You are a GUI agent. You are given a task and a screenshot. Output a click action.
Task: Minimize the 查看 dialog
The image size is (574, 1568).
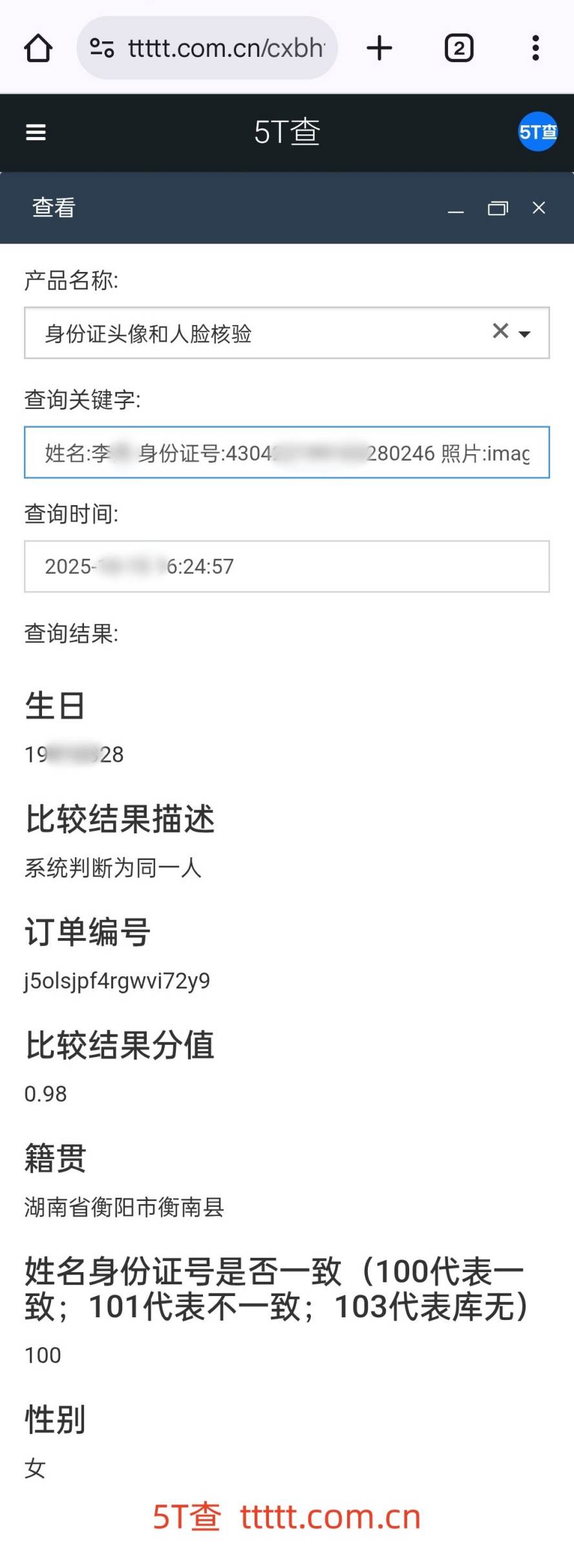click(456, 209)
